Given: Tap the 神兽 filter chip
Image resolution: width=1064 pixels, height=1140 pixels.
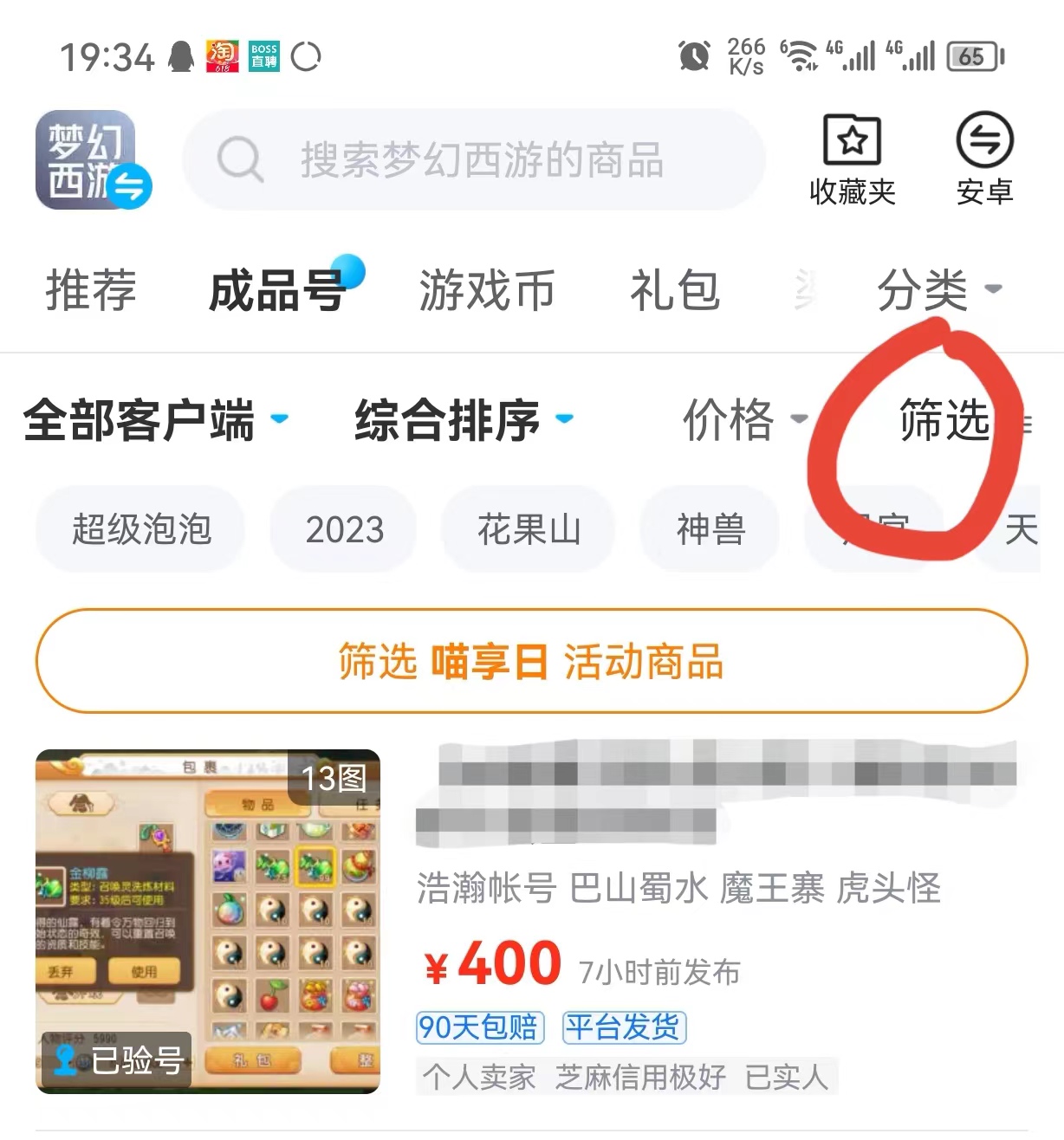Looking at the screenshot, I should pos(710,529).
